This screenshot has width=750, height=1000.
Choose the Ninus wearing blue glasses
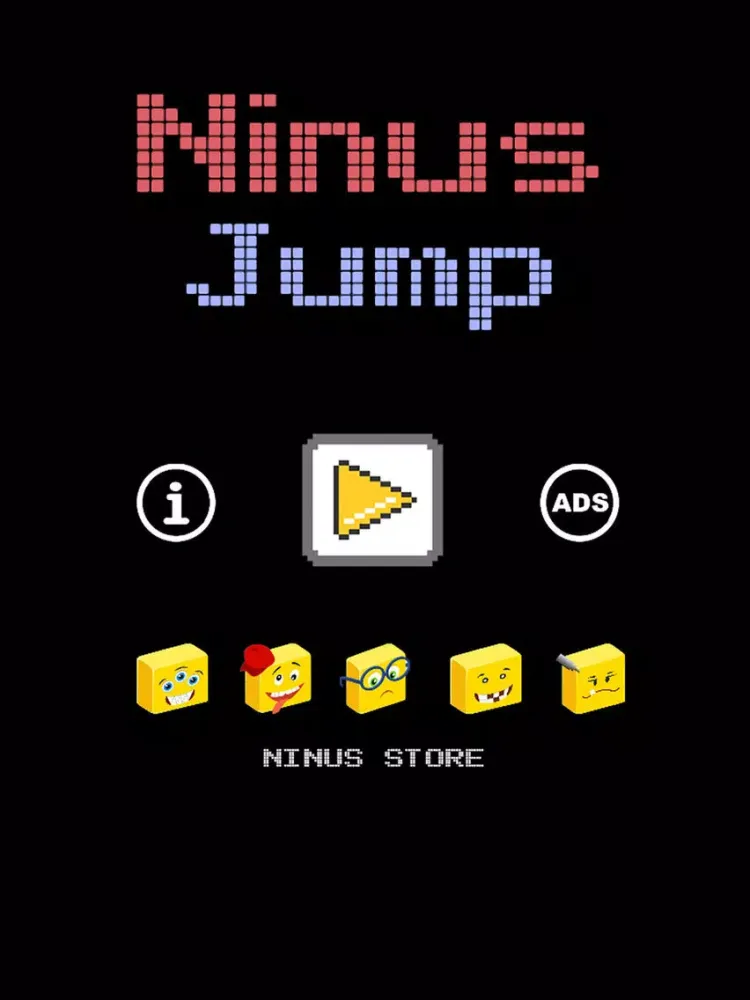click(x=376, y=680)
